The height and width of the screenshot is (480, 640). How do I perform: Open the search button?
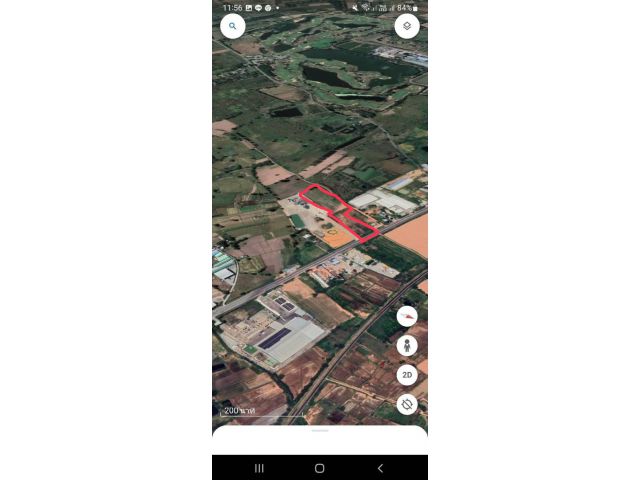coord(233,27)
